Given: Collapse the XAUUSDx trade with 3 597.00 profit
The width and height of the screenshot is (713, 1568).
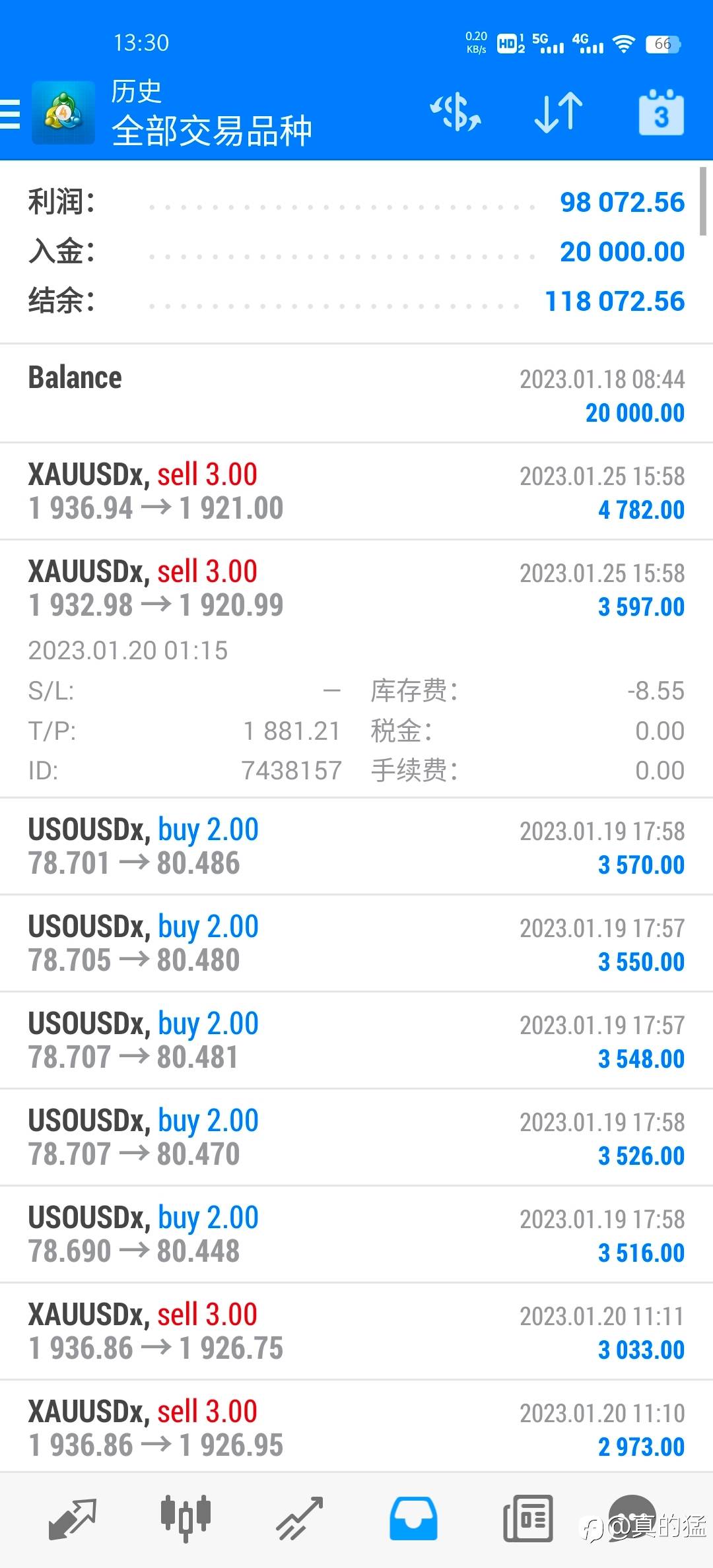Looking at the screenshot, I should click(x=356, y=589).
